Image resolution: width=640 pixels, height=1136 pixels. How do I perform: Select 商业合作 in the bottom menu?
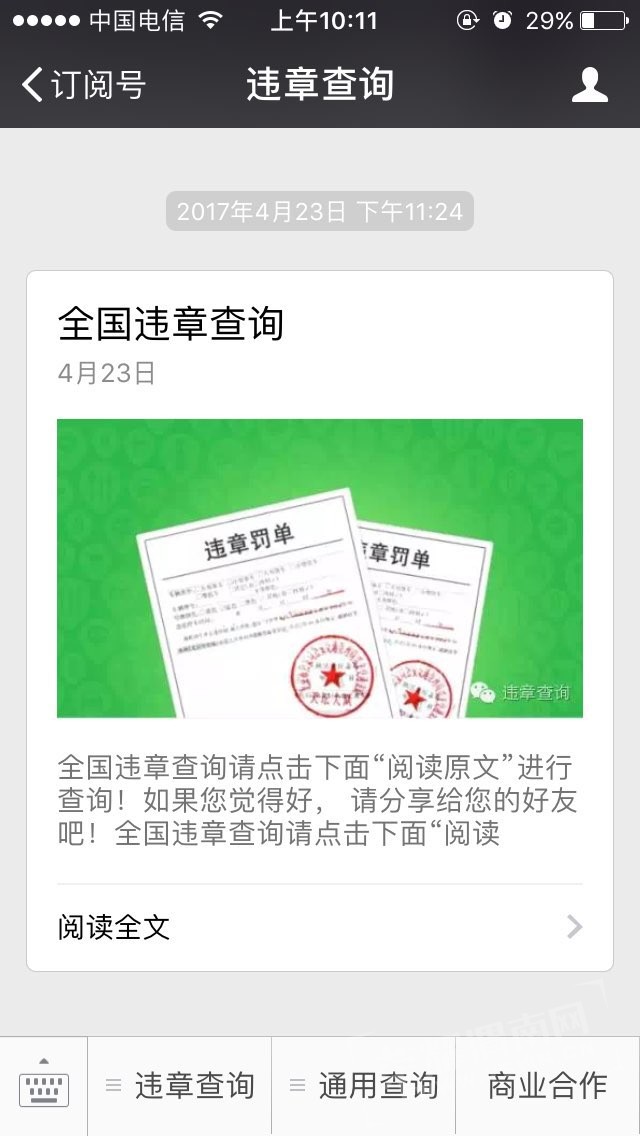coord(547,1086)
